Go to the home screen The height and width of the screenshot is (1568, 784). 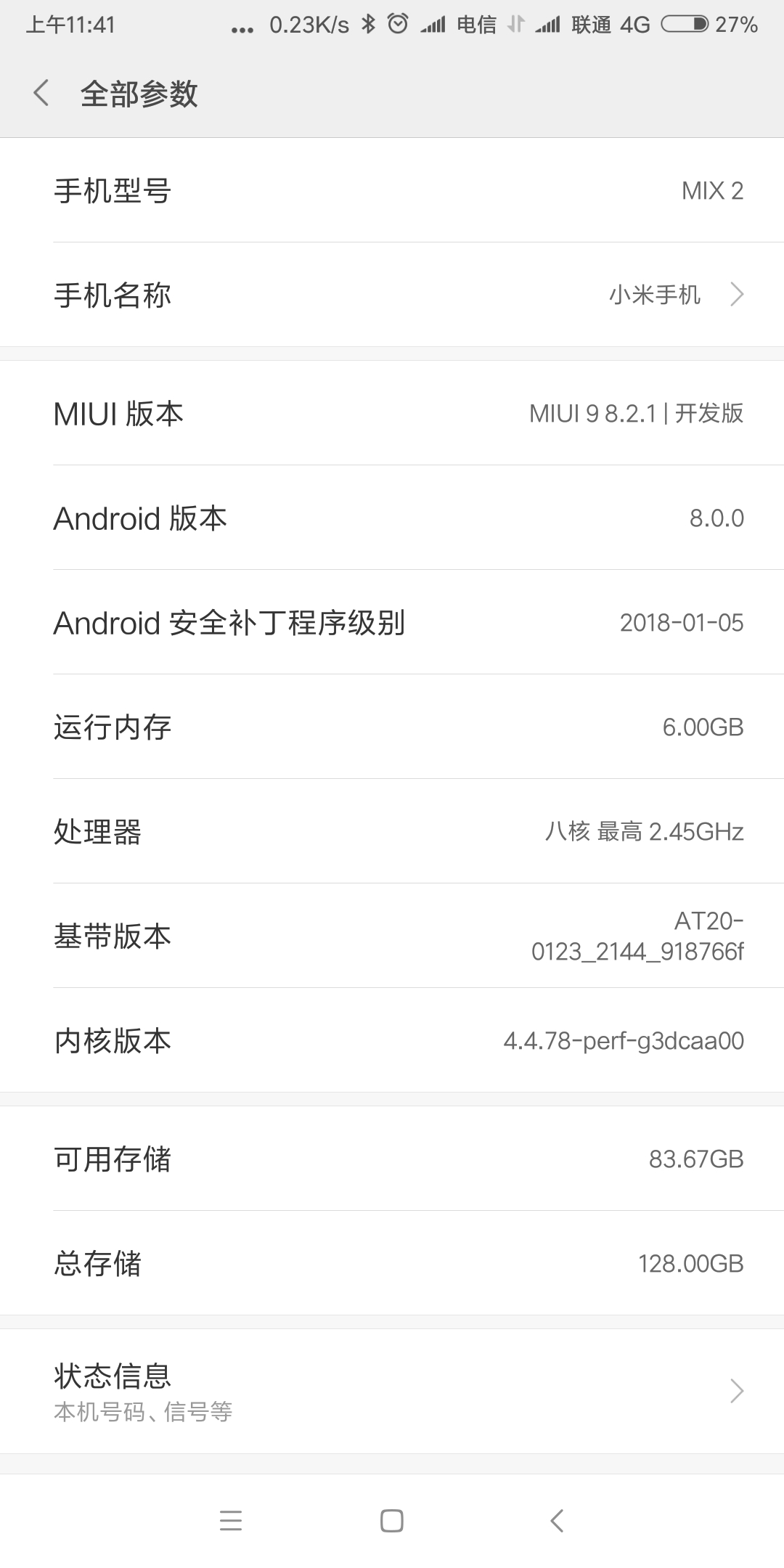pos(392,1520)
